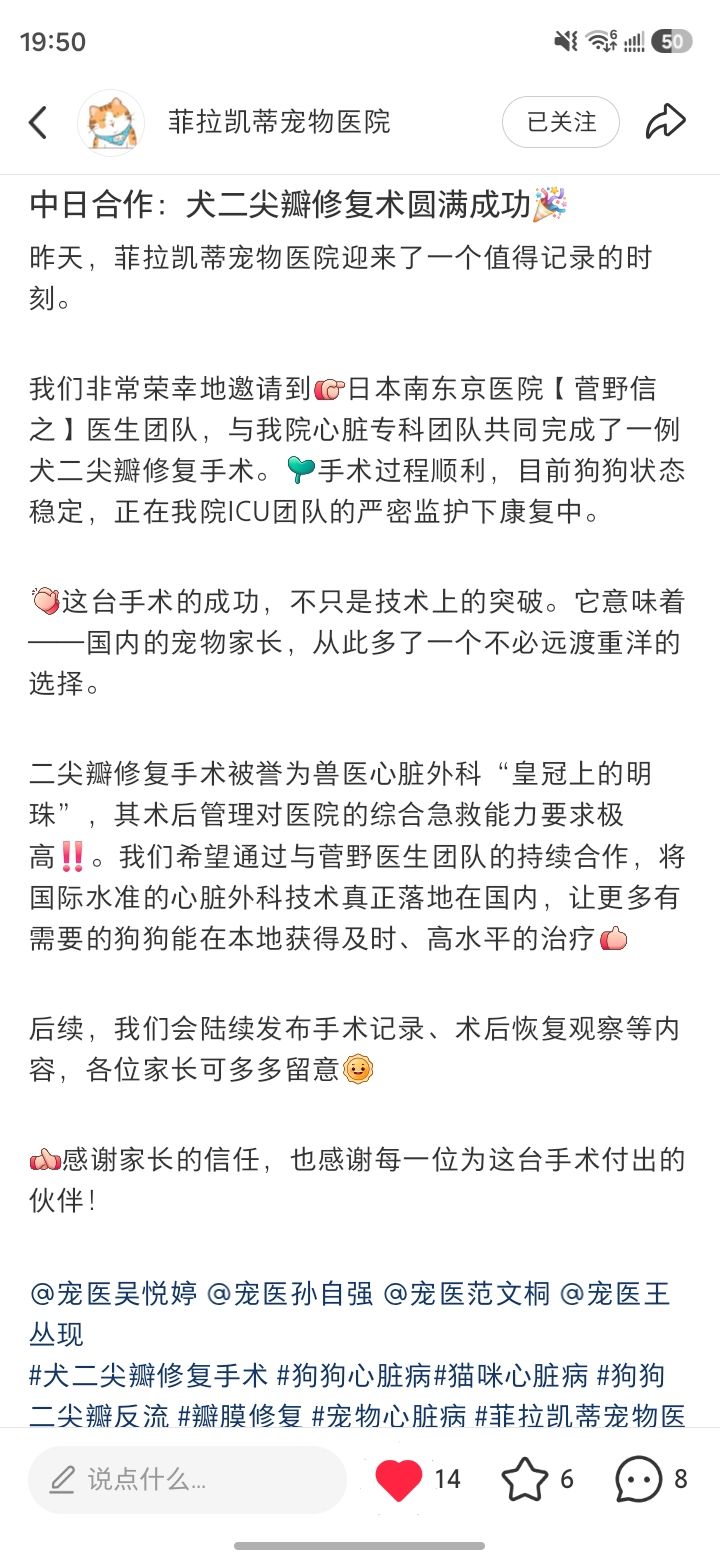720x1560 pixels.
Task: Open mention @宠医吴悦婷
Action: 113,1293
